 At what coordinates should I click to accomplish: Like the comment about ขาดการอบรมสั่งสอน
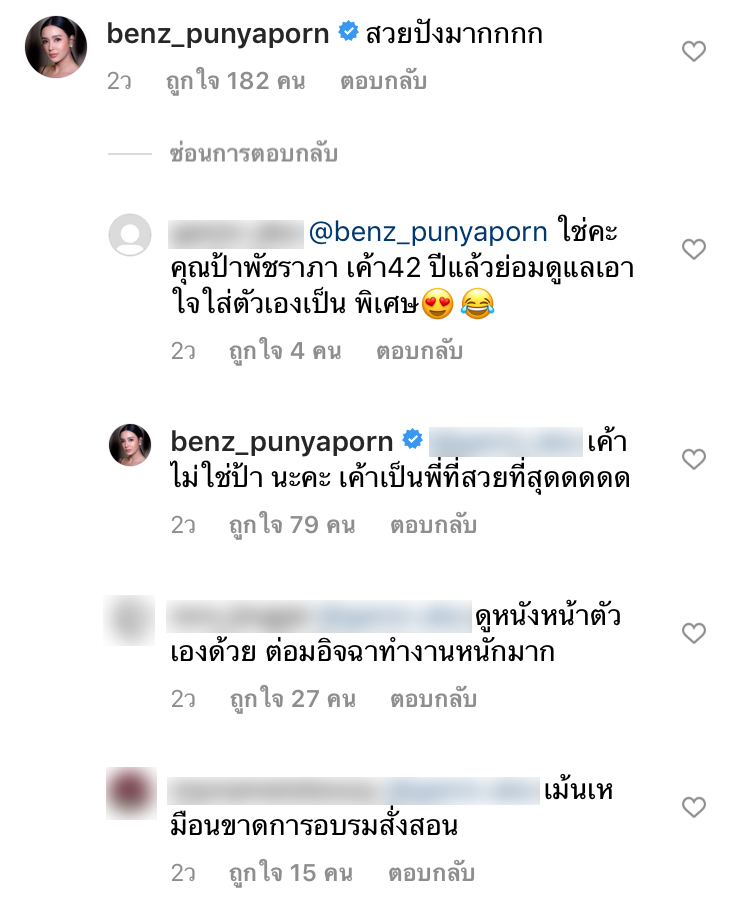coord(693,807)
